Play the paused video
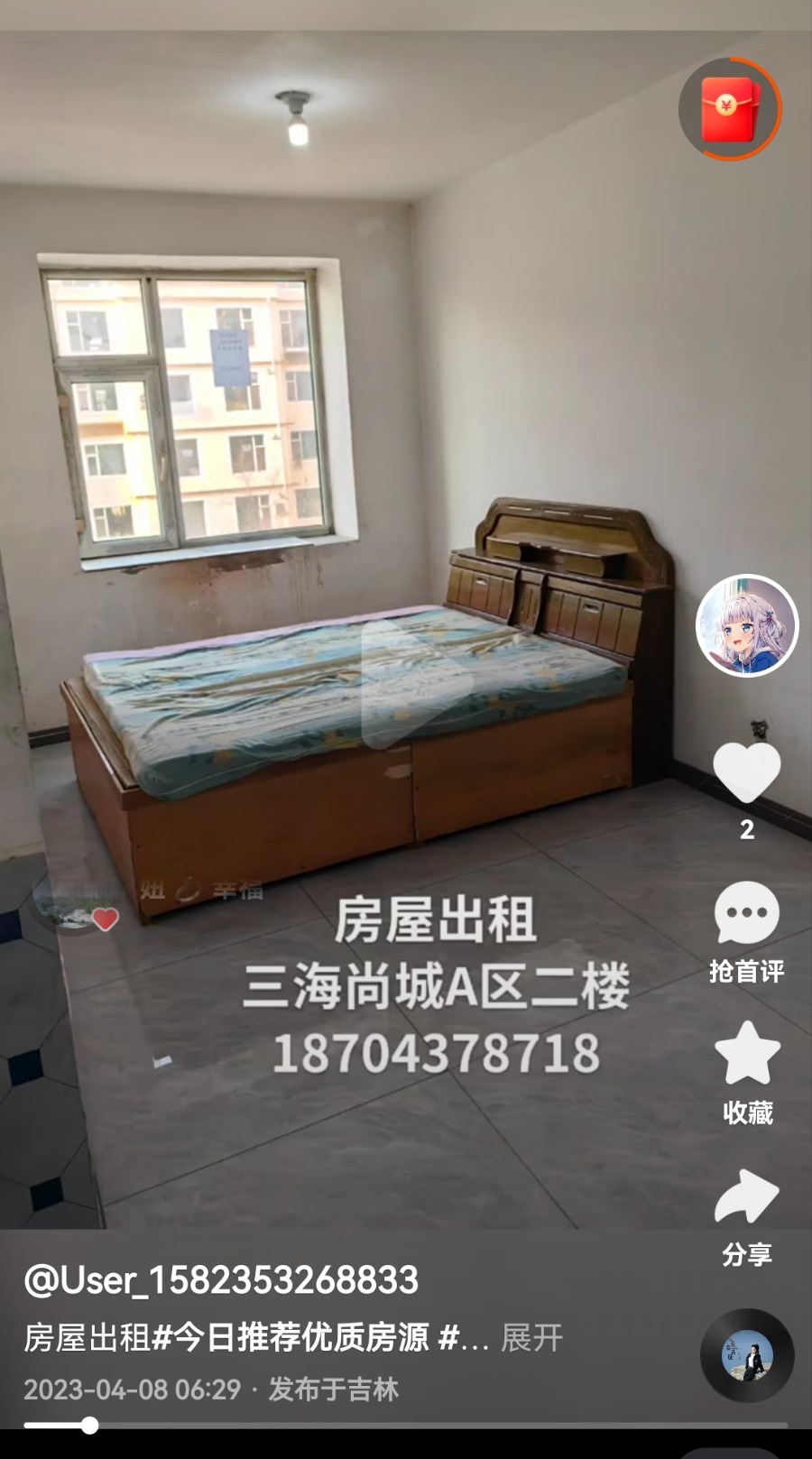812x1459 pixels. tap(415, 684)
